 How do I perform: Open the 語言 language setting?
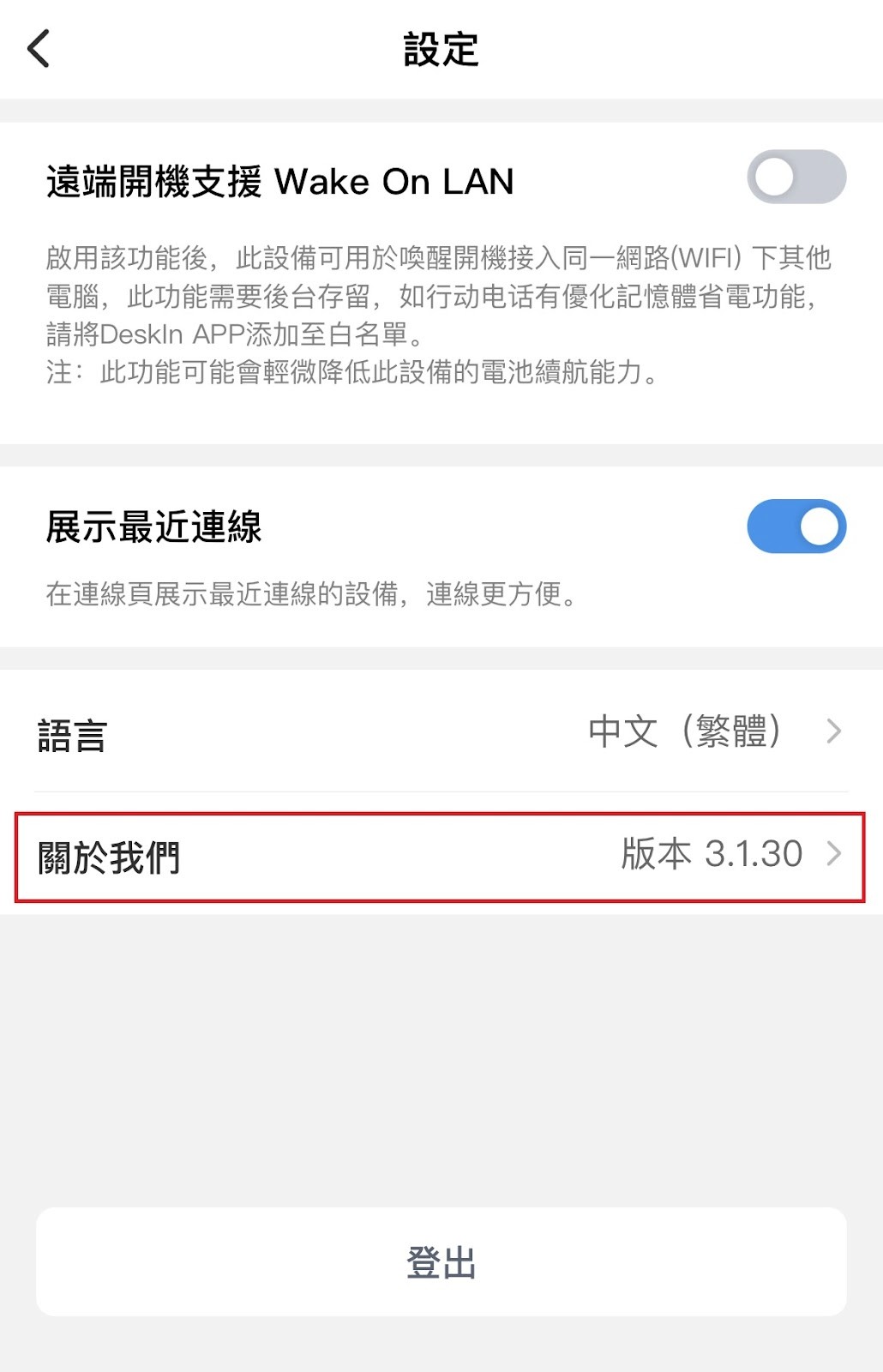click(x=441, y=731)
